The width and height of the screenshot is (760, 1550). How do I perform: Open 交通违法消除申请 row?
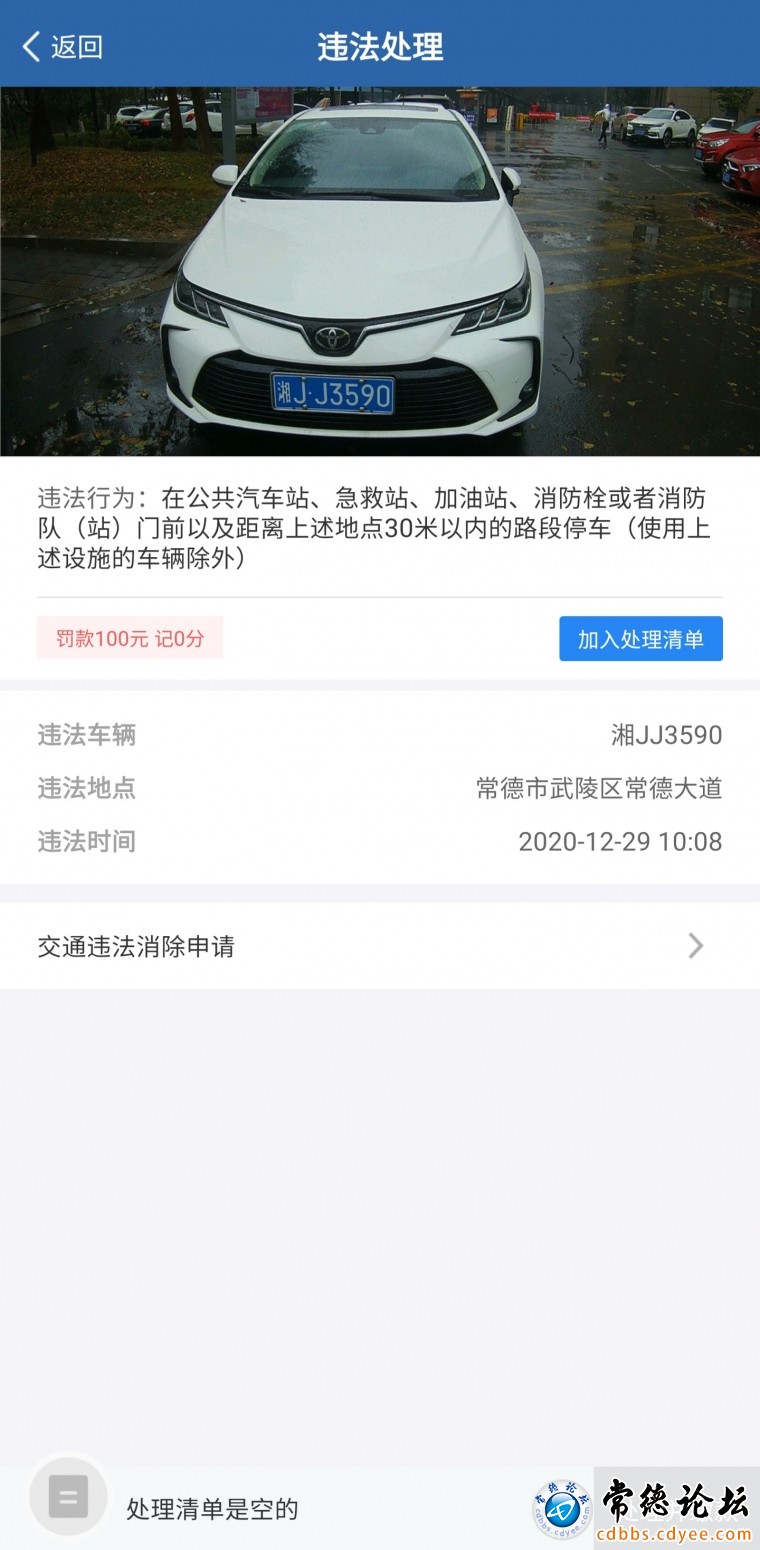pyautogui.click(x=380, y=946)
